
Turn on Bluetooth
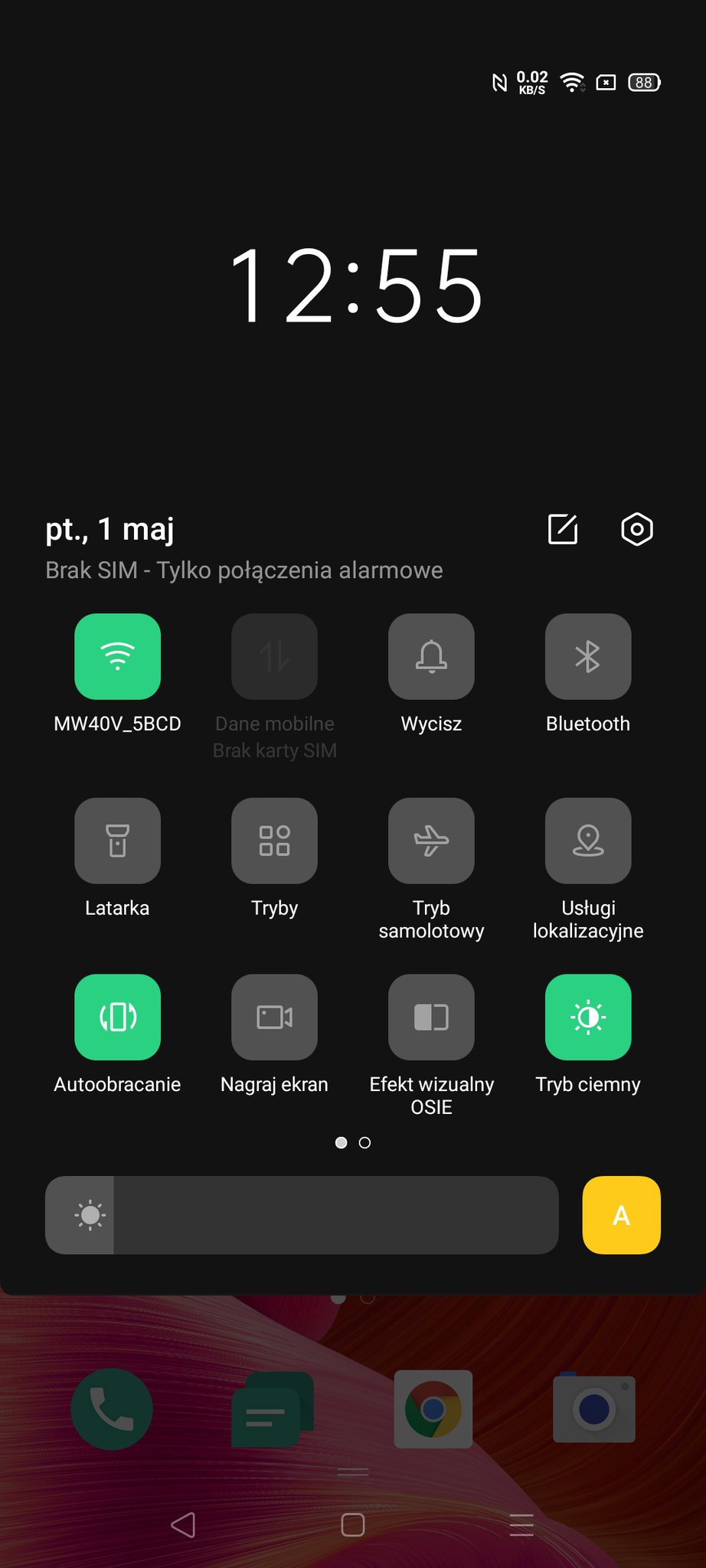(587, 656)
